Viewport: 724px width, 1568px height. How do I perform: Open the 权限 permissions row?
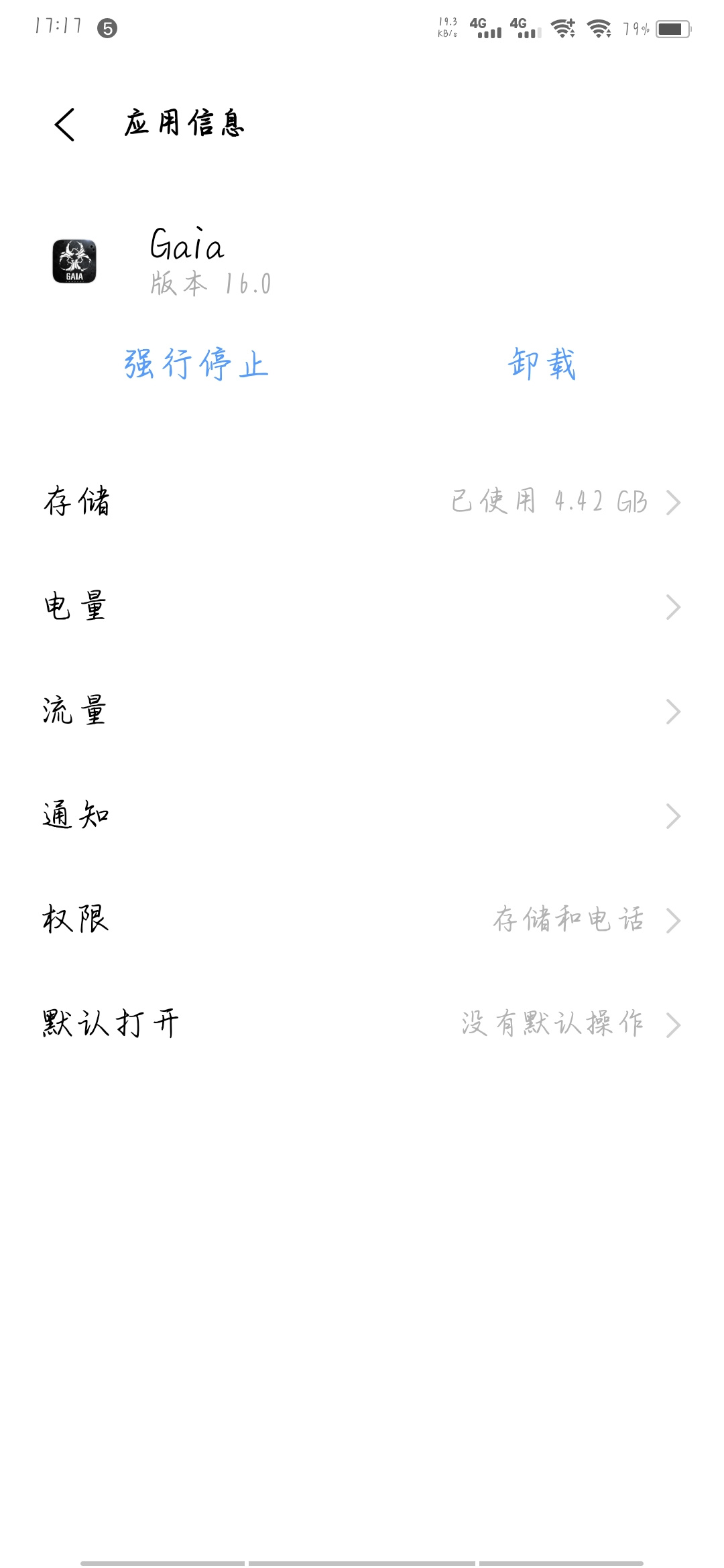pyautogui.click(x=362, y=920)
